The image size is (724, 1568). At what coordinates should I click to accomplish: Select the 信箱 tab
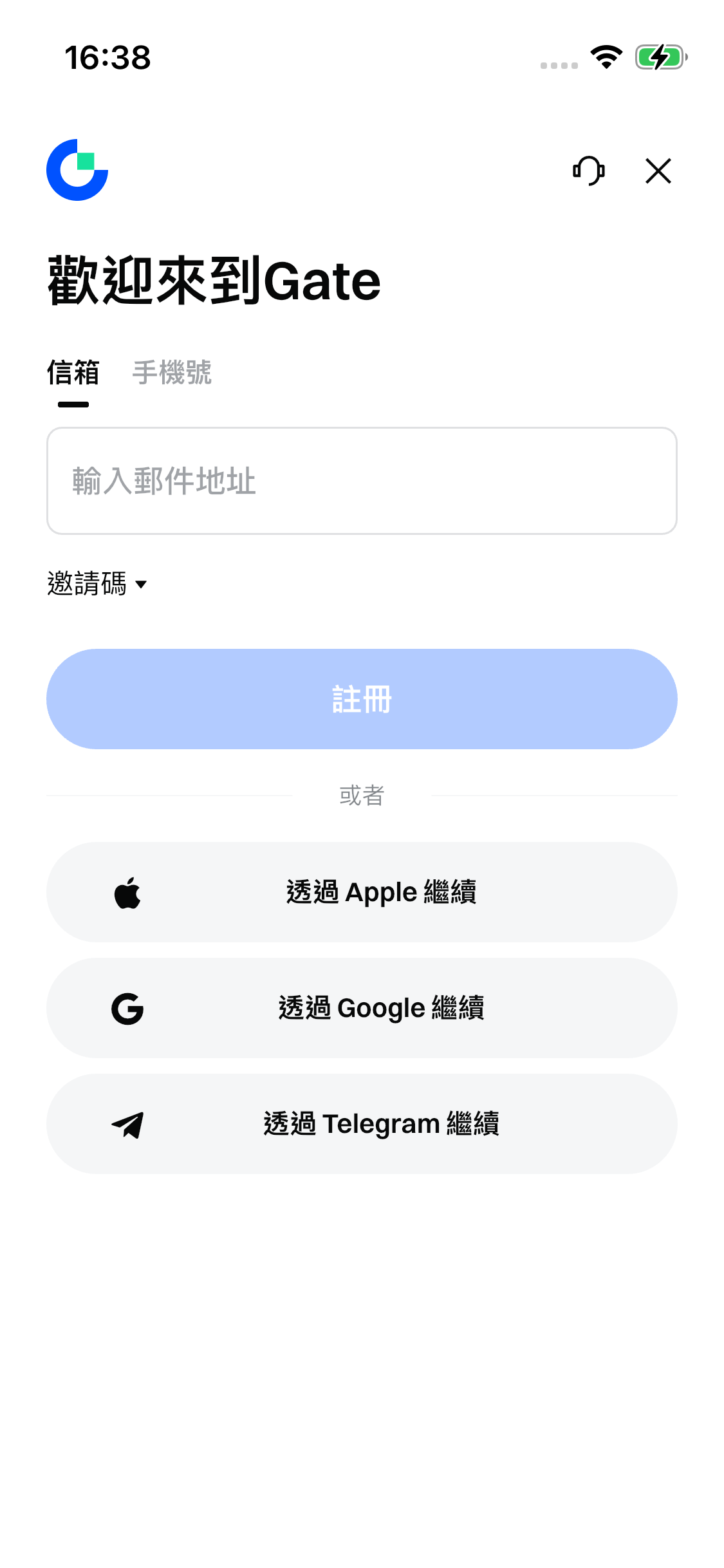pyautogui.click(x=73, y=373)
